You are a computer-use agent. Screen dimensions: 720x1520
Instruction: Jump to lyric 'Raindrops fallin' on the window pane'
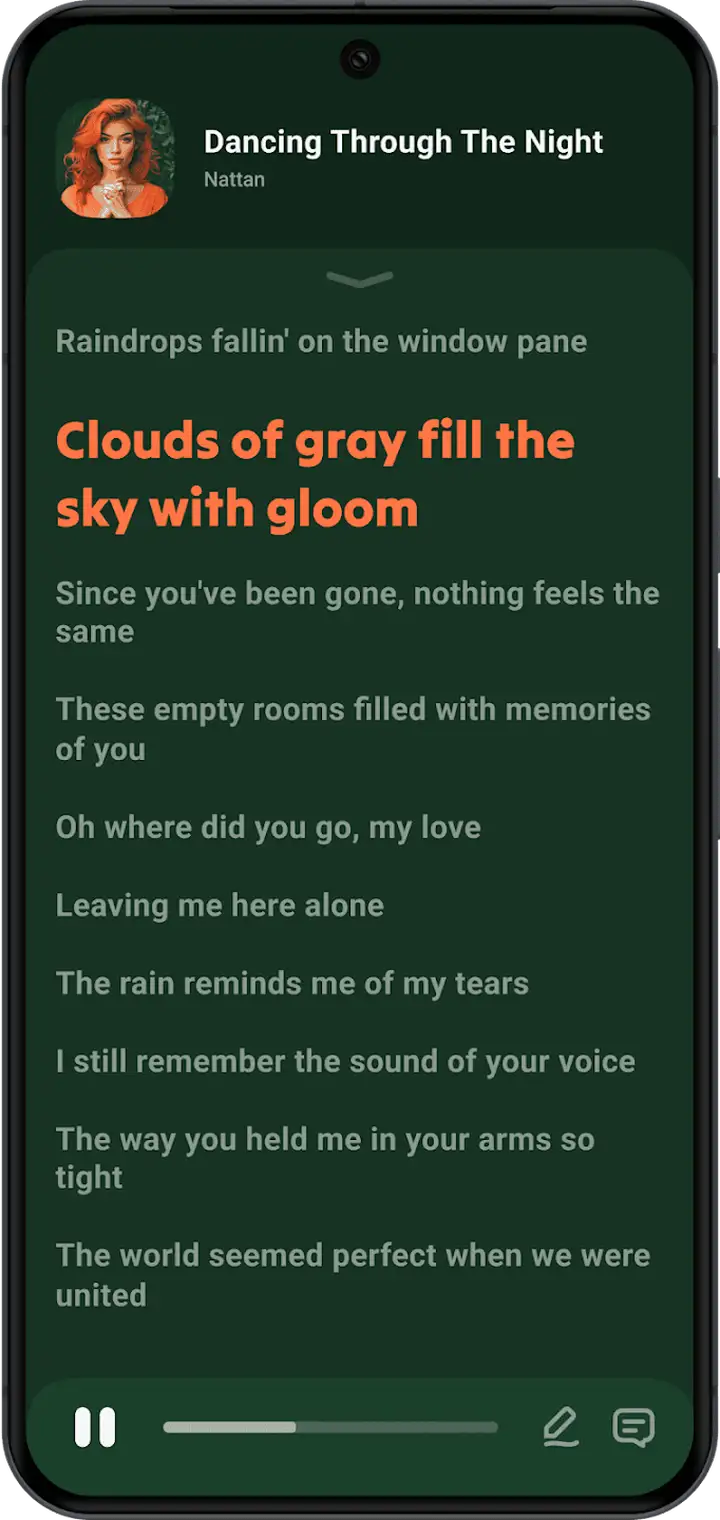pos(321,341)
